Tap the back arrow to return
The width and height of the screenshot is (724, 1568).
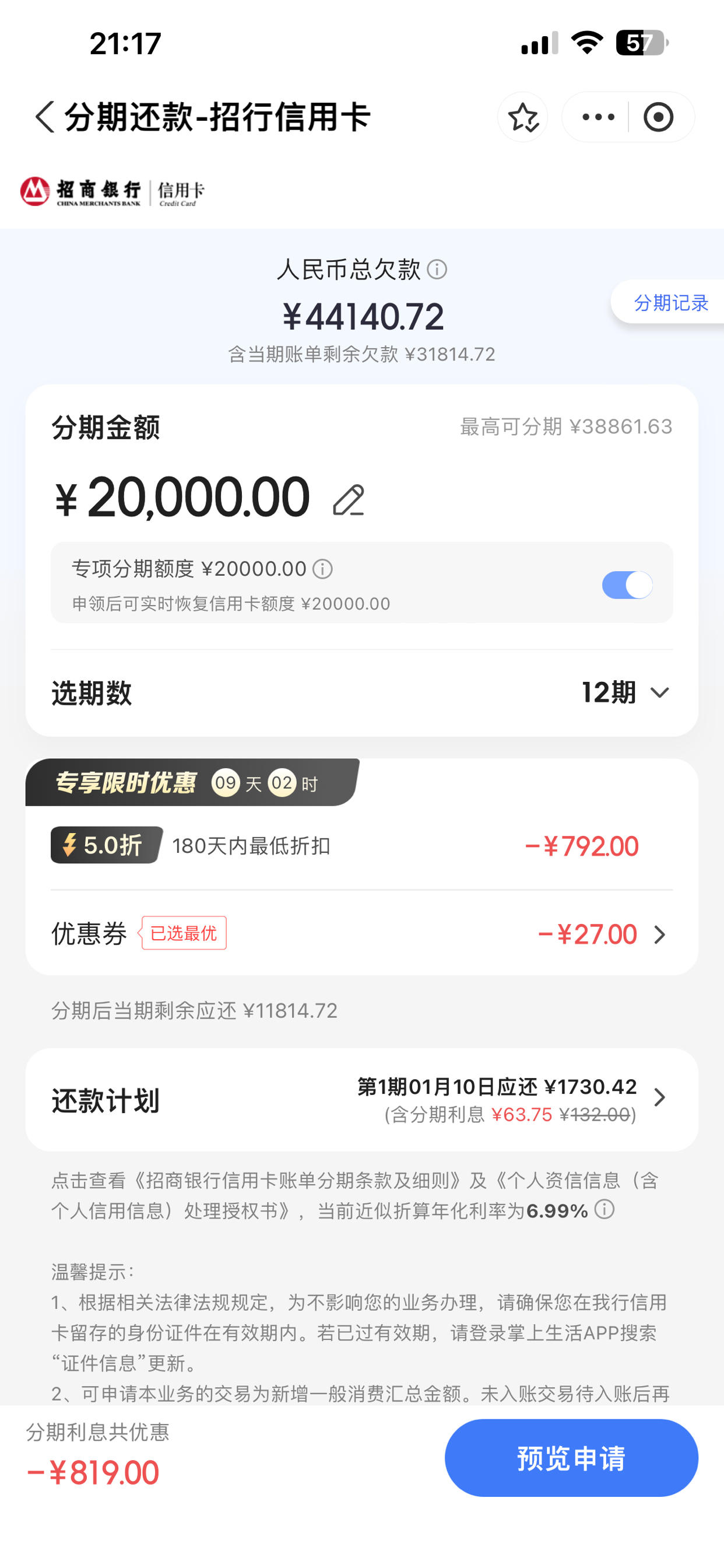(44, 117)
